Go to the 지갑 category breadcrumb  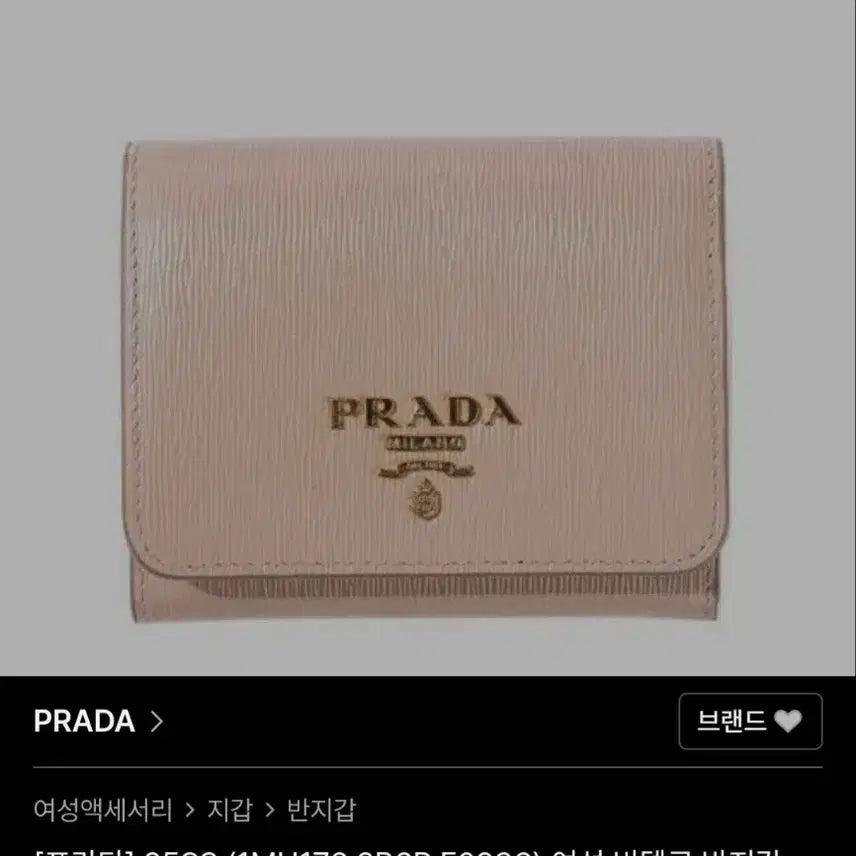coord(229,809)
